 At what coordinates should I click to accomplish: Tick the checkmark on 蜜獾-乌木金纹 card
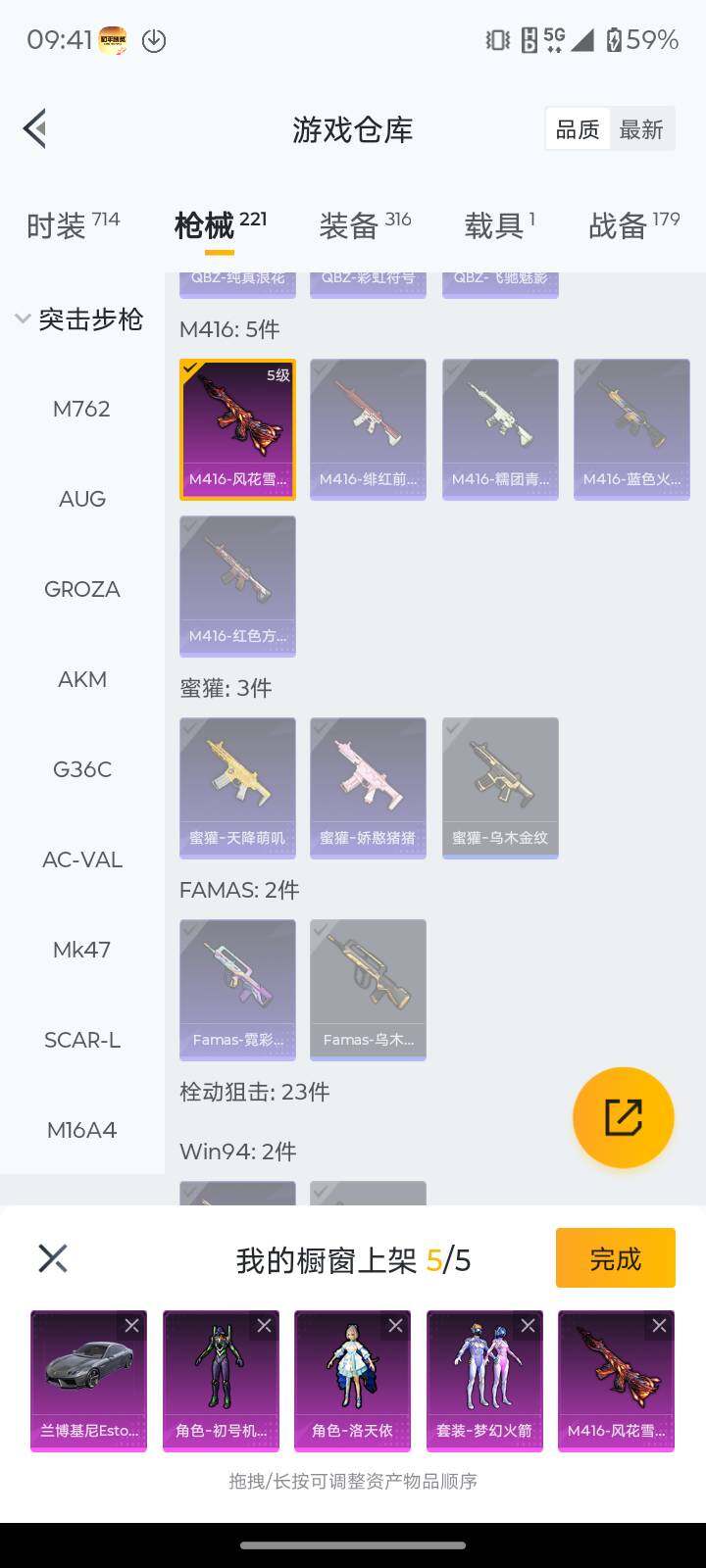(453, 729)
